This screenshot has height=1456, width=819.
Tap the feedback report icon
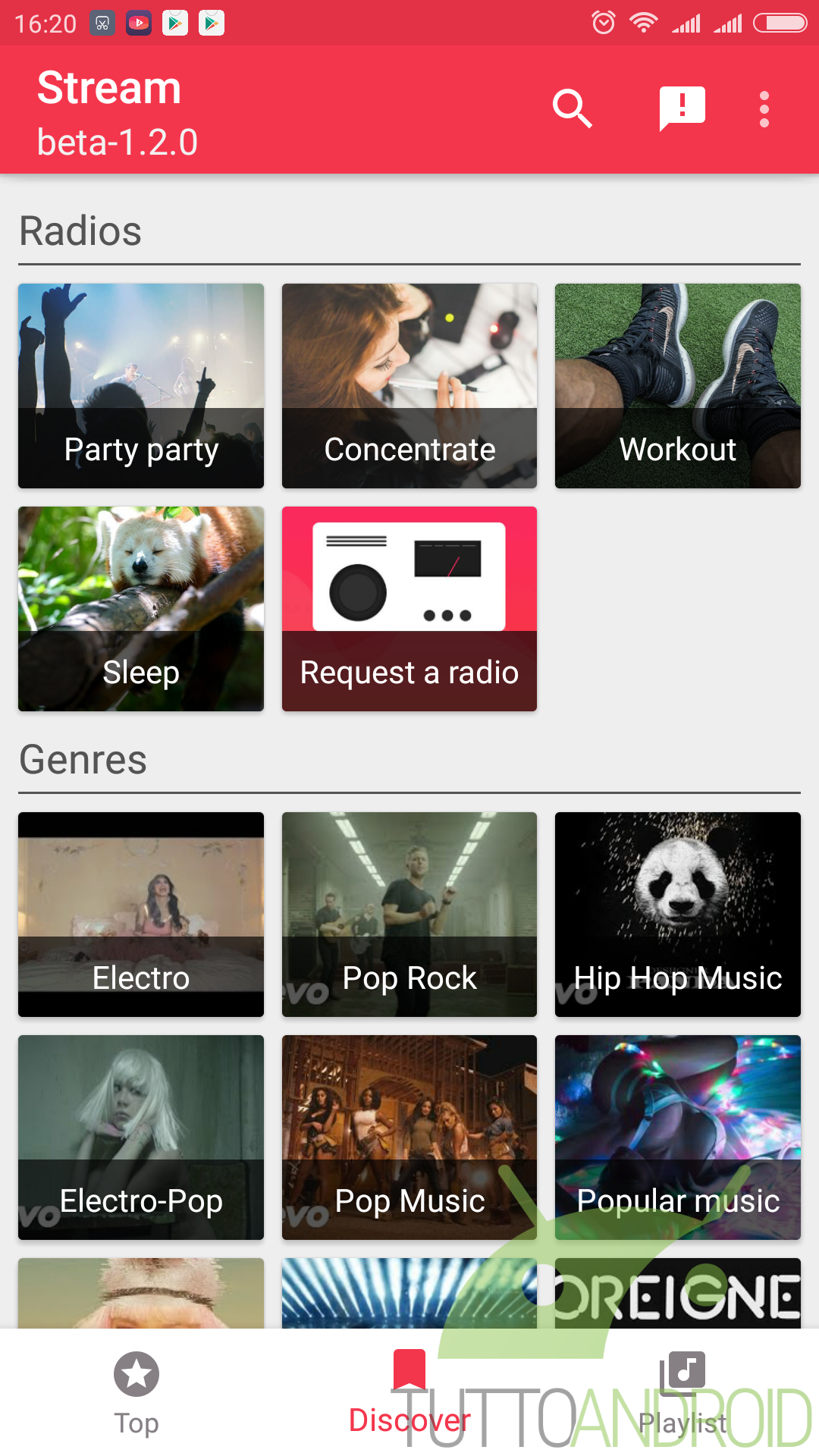tap(682, 109)
